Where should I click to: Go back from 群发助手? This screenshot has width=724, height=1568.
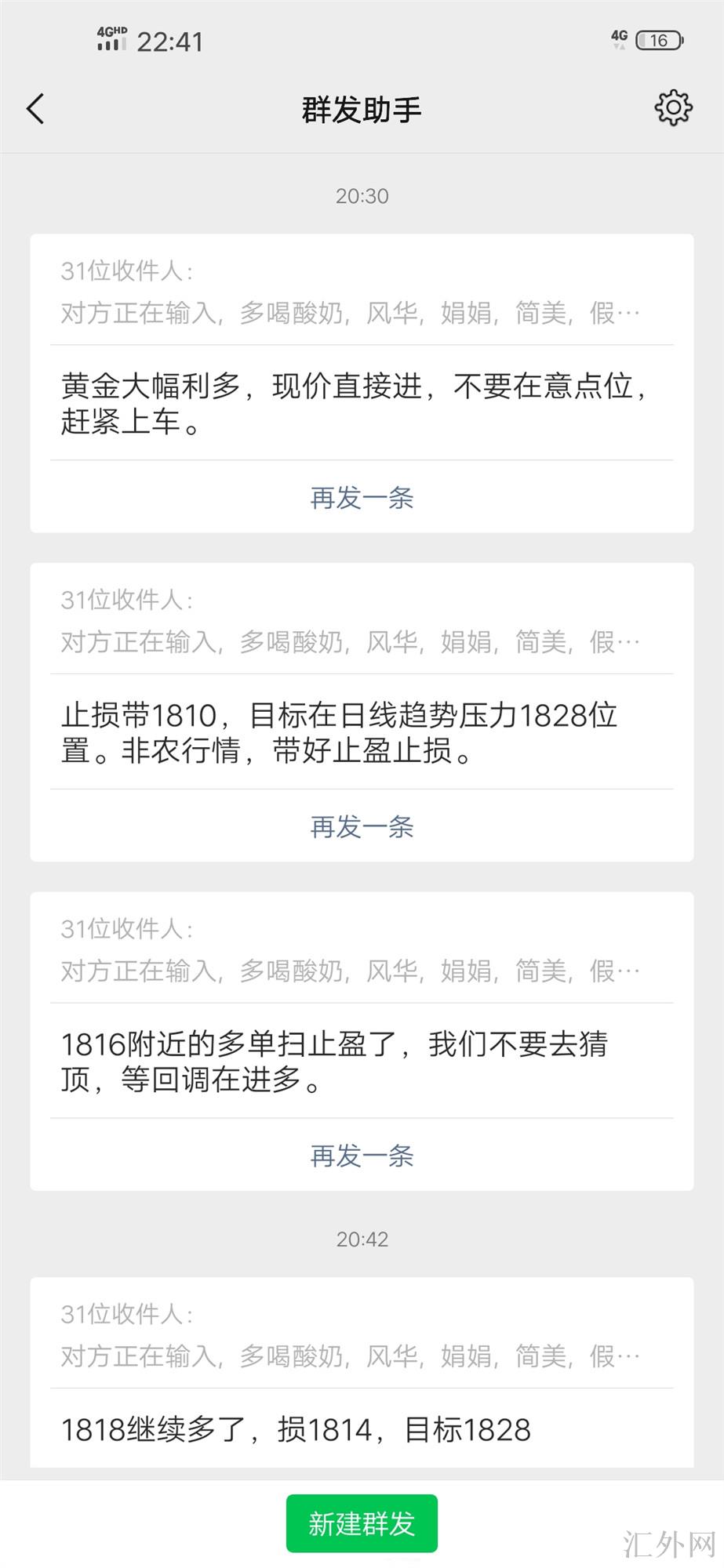[x=36, y=109]
